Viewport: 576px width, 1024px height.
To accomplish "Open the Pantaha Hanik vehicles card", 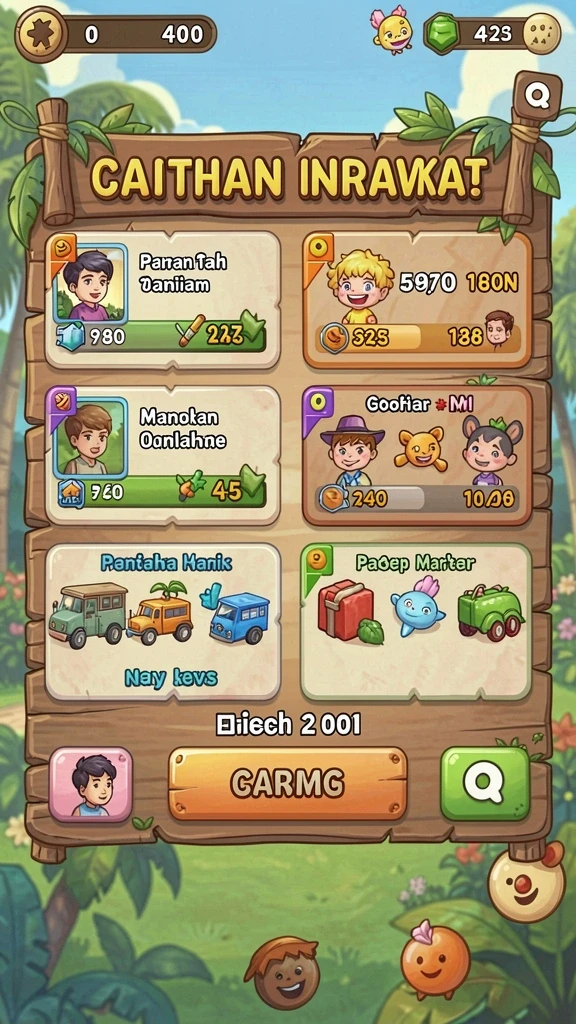I will [x=163, y=621].
